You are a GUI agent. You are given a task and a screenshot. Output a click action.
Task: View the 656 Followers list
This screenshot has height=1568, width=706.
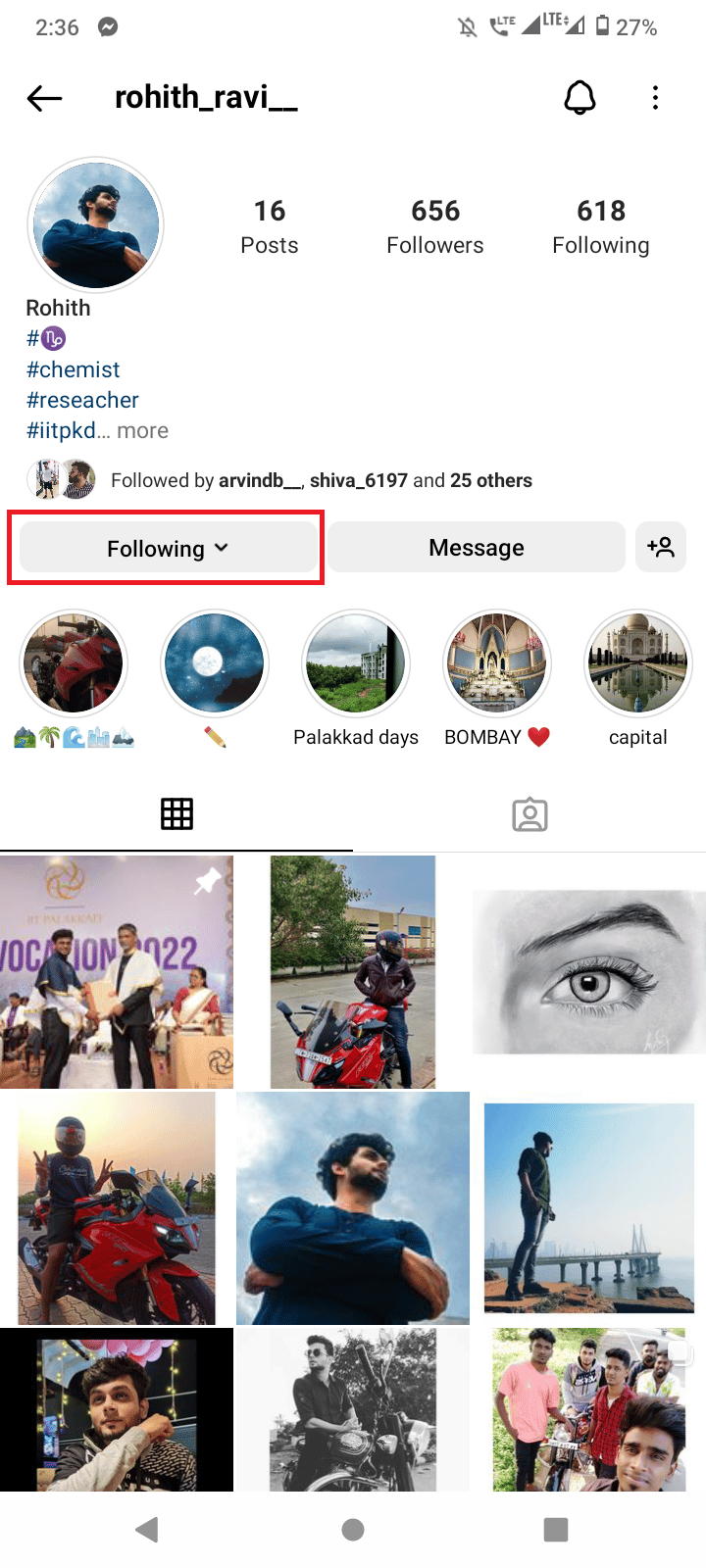pyautogui.click(x=434, y=226)
